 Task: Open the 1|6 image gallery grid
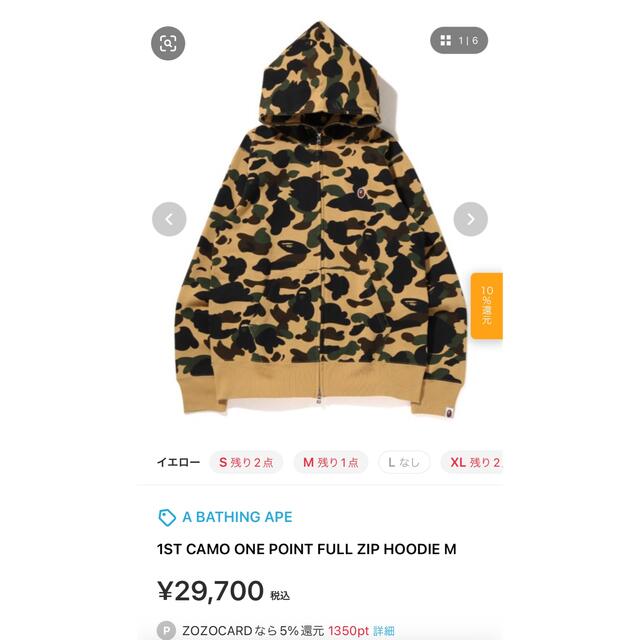coord(460,41)
